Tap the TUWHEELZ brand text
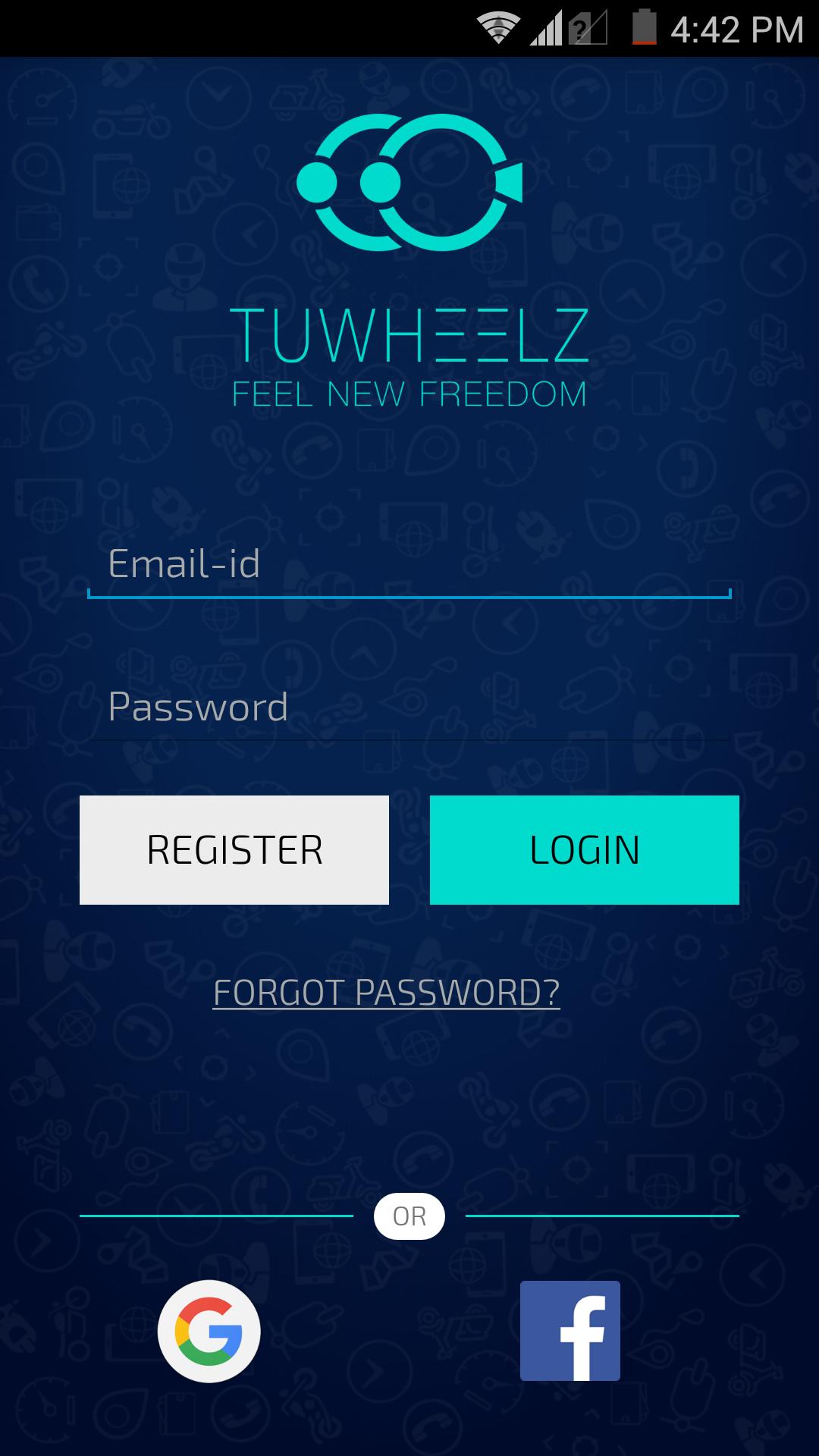Image resolution: width=819 pixels, height=1456 pixels. tap(409, 337)
